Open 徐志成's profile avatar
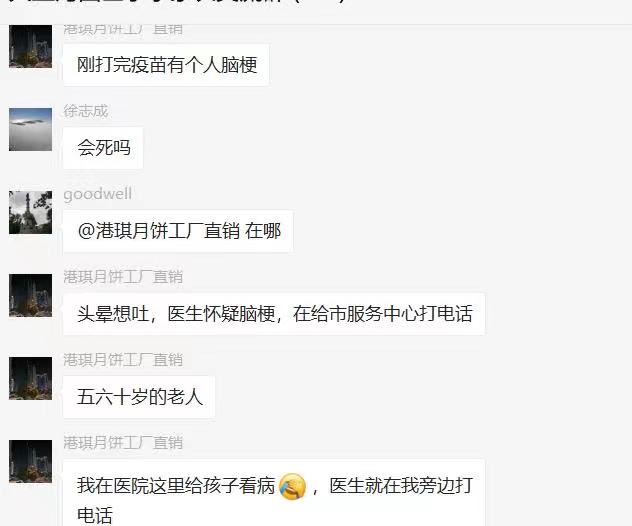This screenshot has height=526, width=632. [x=30, y=130]
